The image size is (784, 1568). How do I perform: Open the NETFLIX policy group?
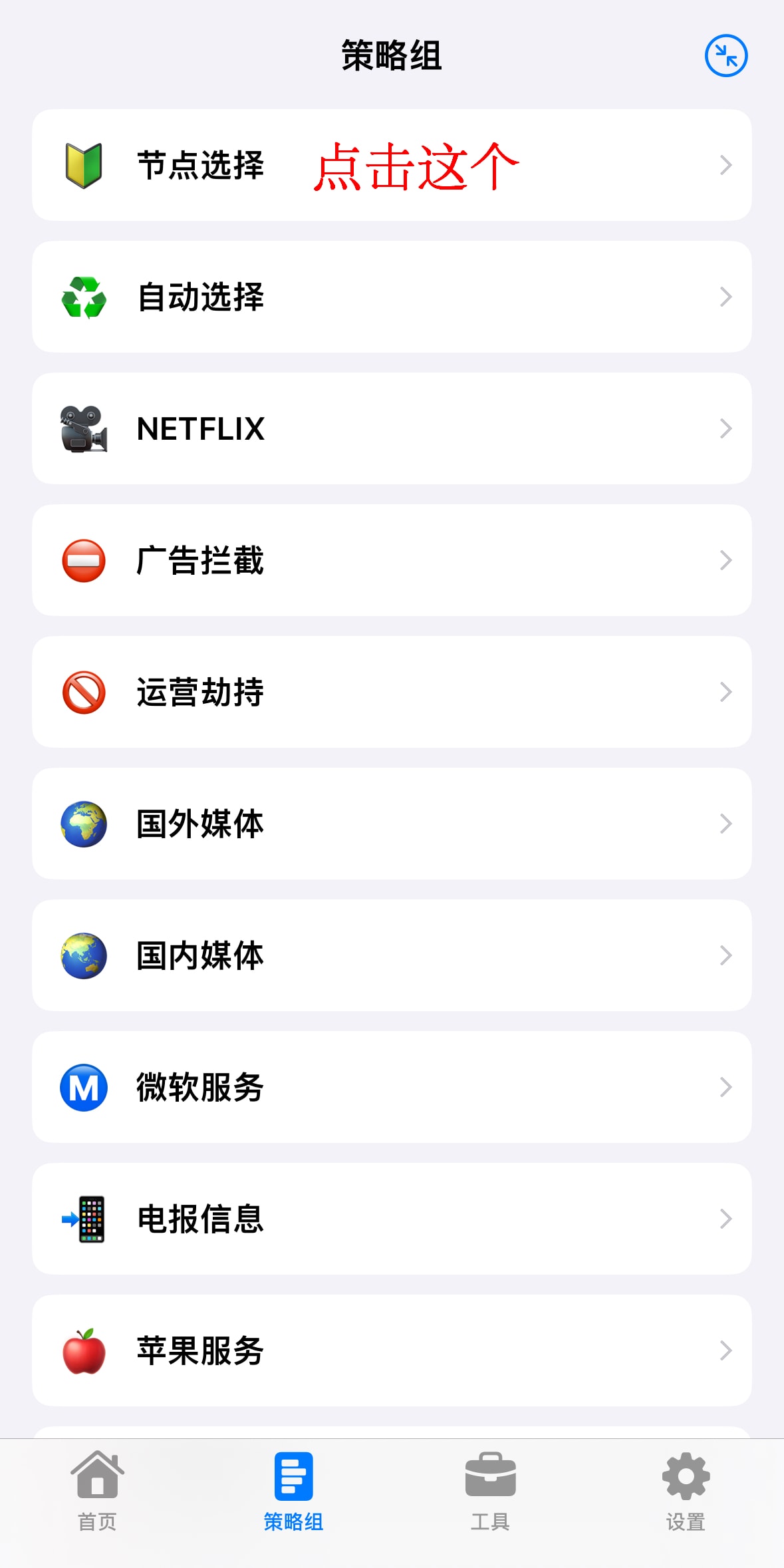(x=392, y=428)
